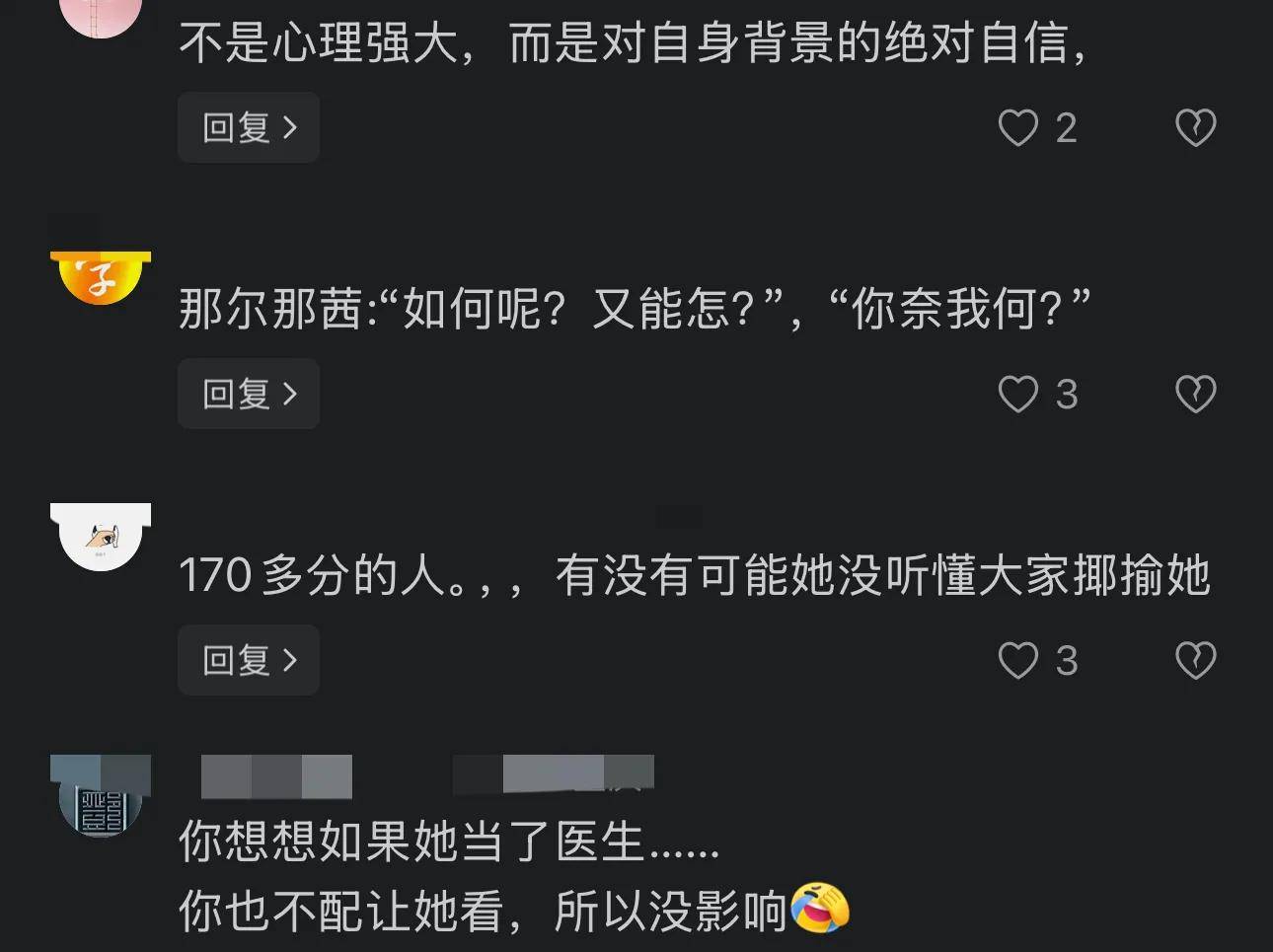Like the comment with 2 likes
1273x952 pixels.
click(x=1018, y=128)
